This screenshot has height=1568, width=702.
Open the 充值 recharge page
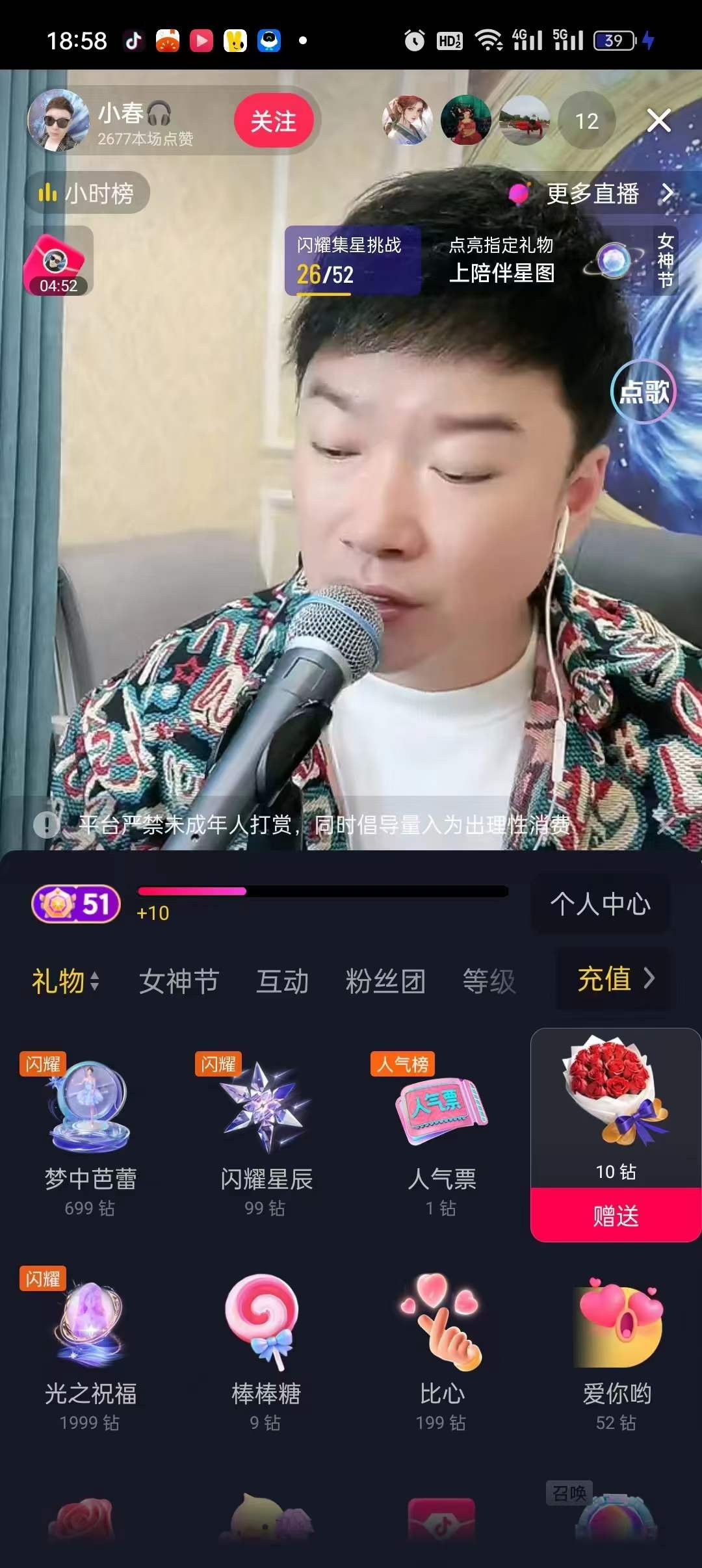point(615,979)
